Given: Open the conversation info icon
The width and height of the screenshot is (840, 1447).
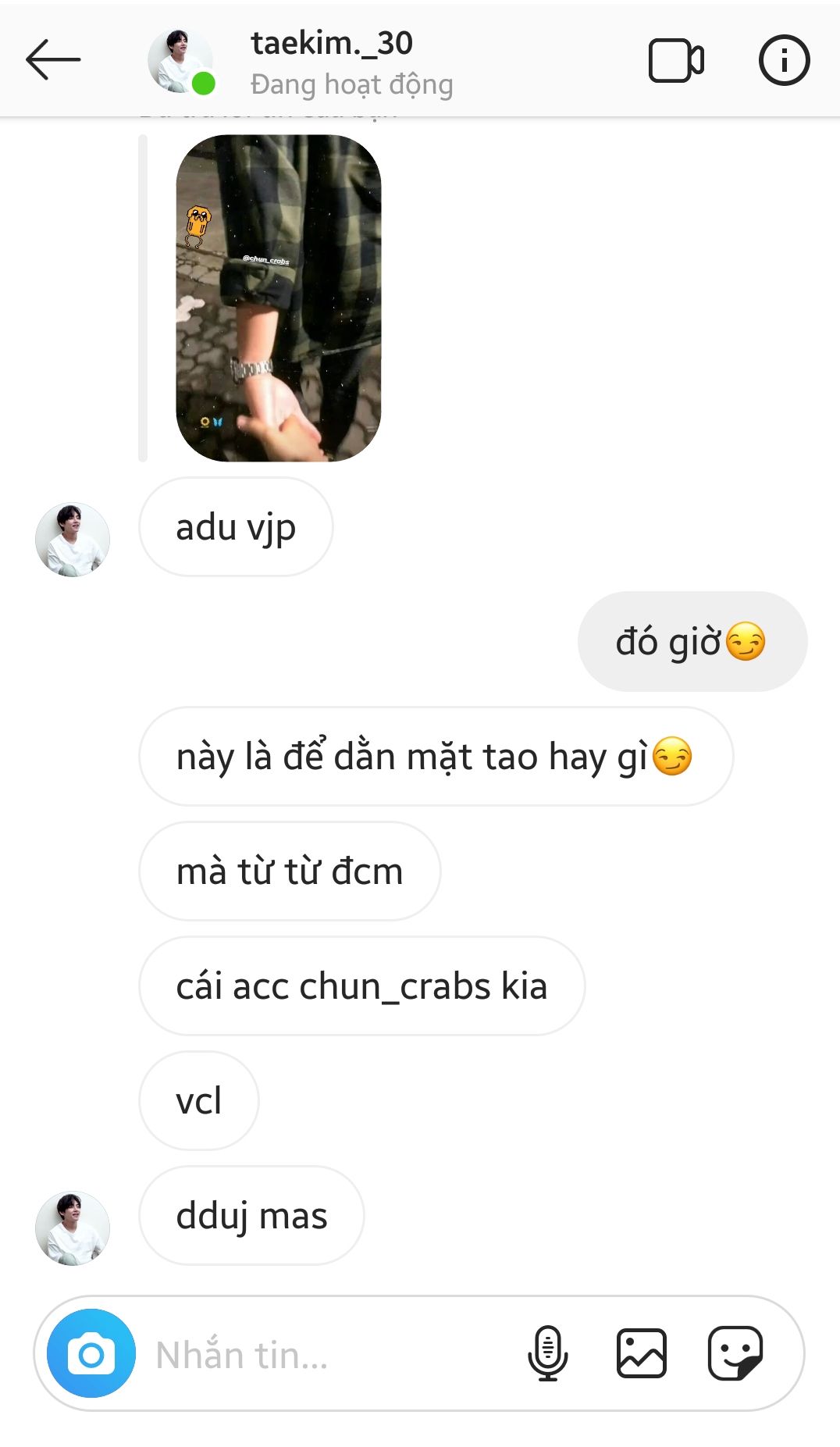Looking at the screenshot, I should [784, 60].
